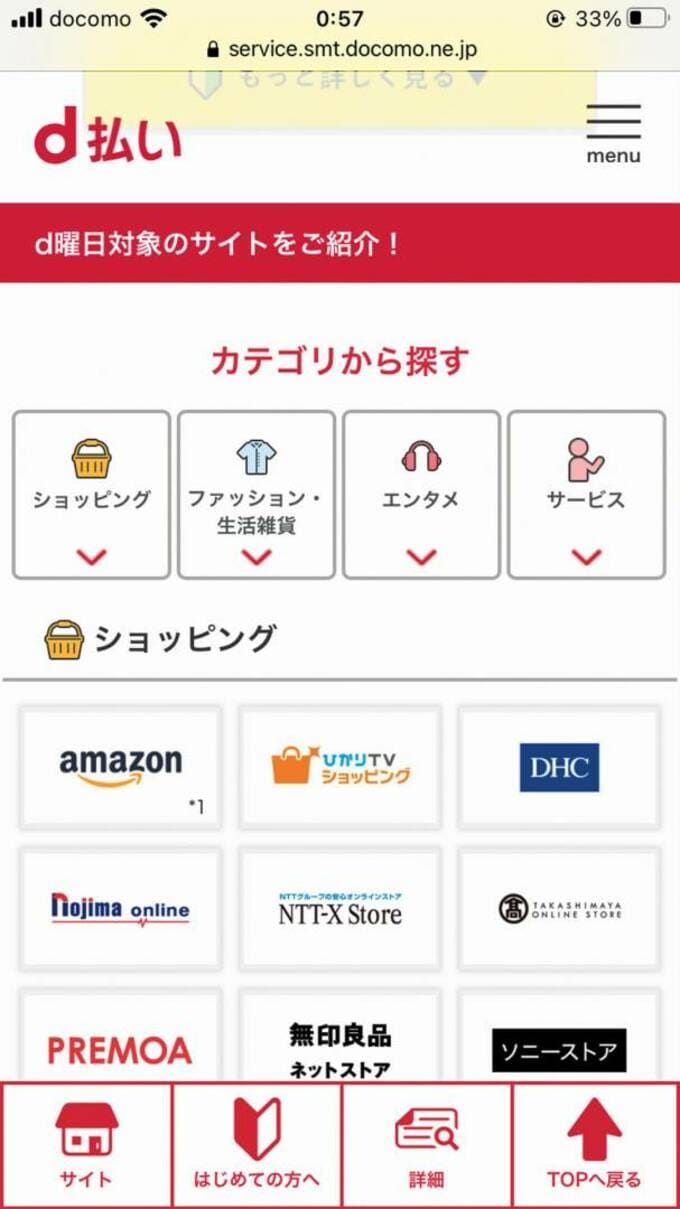Jump to the サービス category
The height and width of the screenshot is (1209, 680).
[586, 494]
